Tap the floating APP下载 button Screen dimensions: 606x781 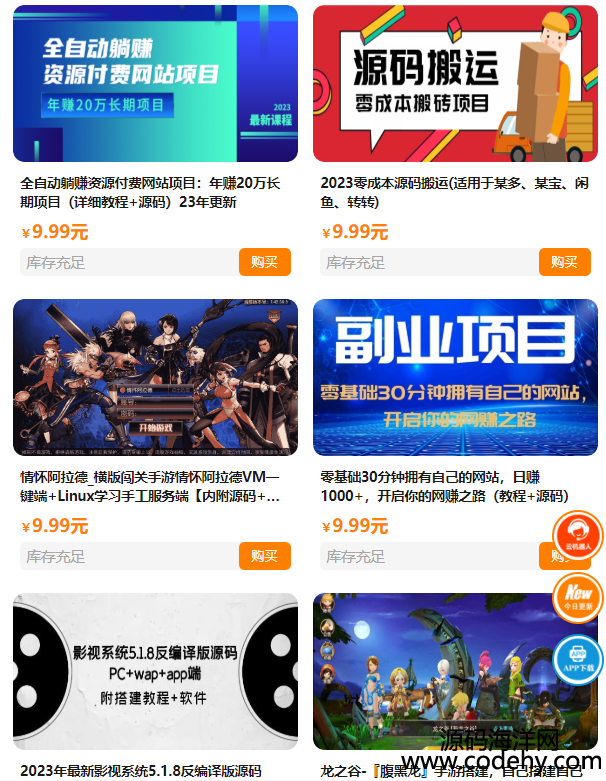tap(578, 659)
